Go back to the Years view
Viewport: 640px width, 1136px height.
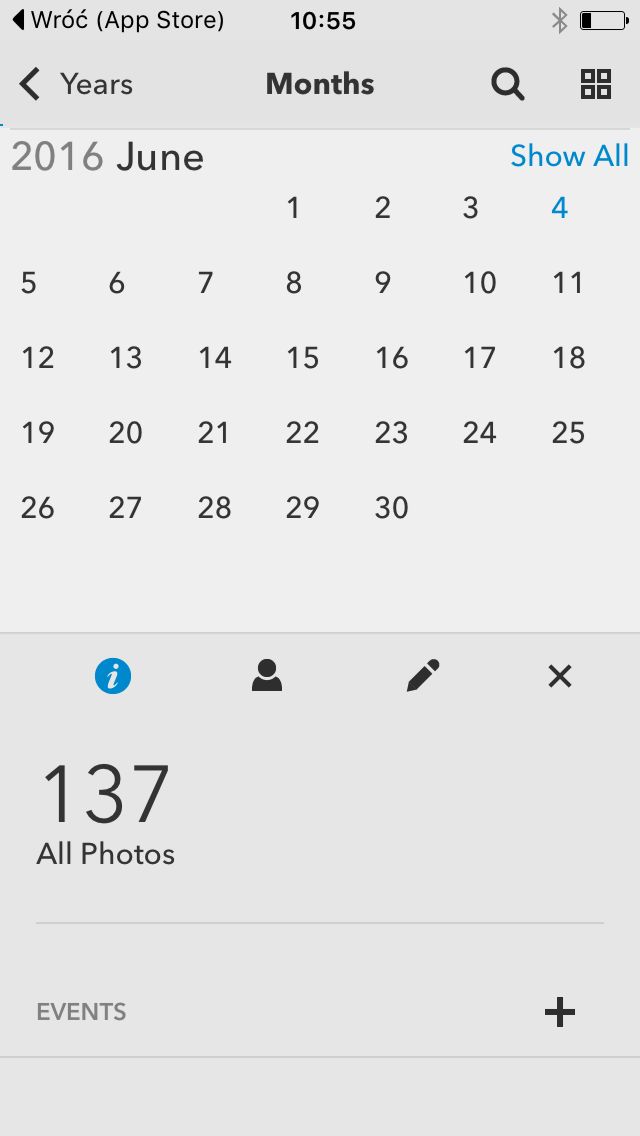click(76, 84)
